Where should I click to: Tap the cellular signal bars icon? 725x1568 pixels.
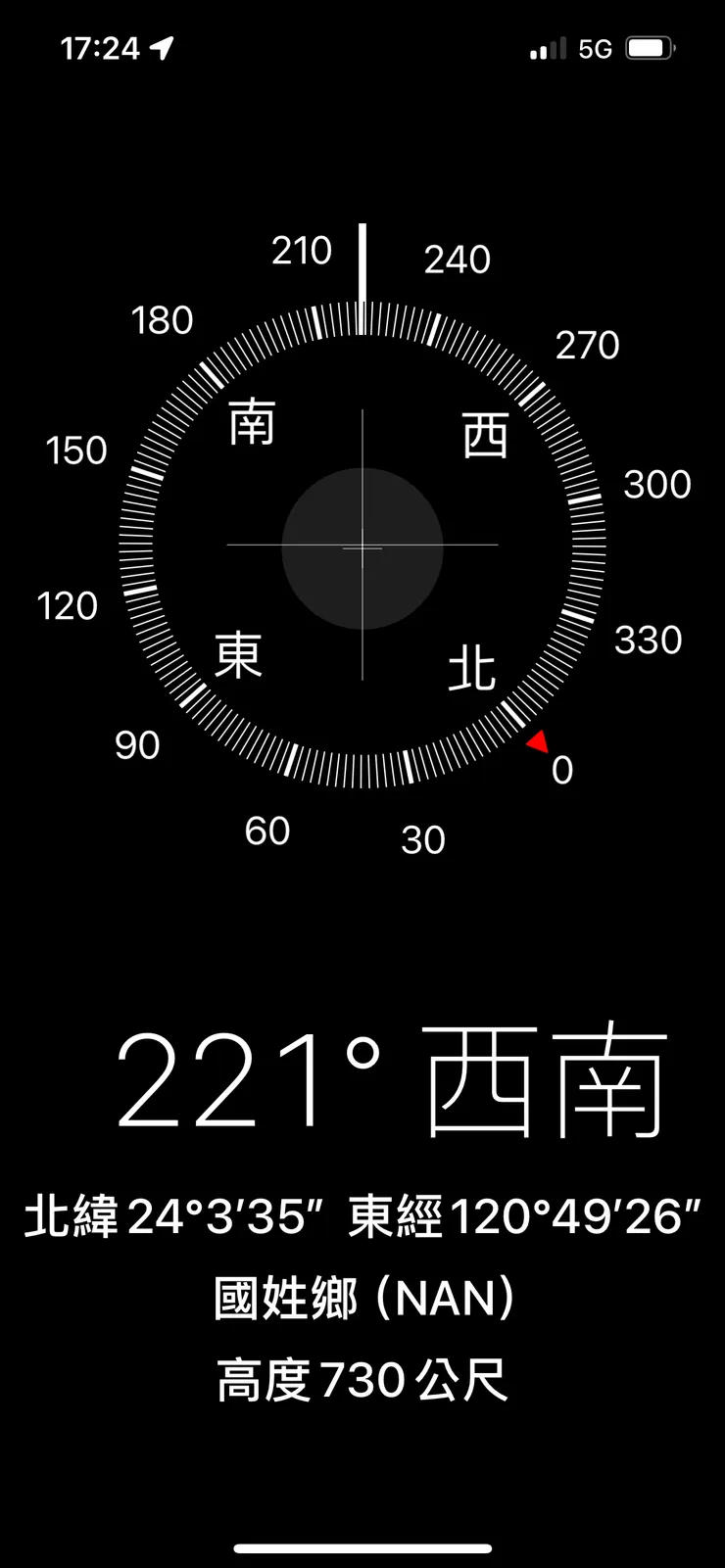click(x=546, y=47)
